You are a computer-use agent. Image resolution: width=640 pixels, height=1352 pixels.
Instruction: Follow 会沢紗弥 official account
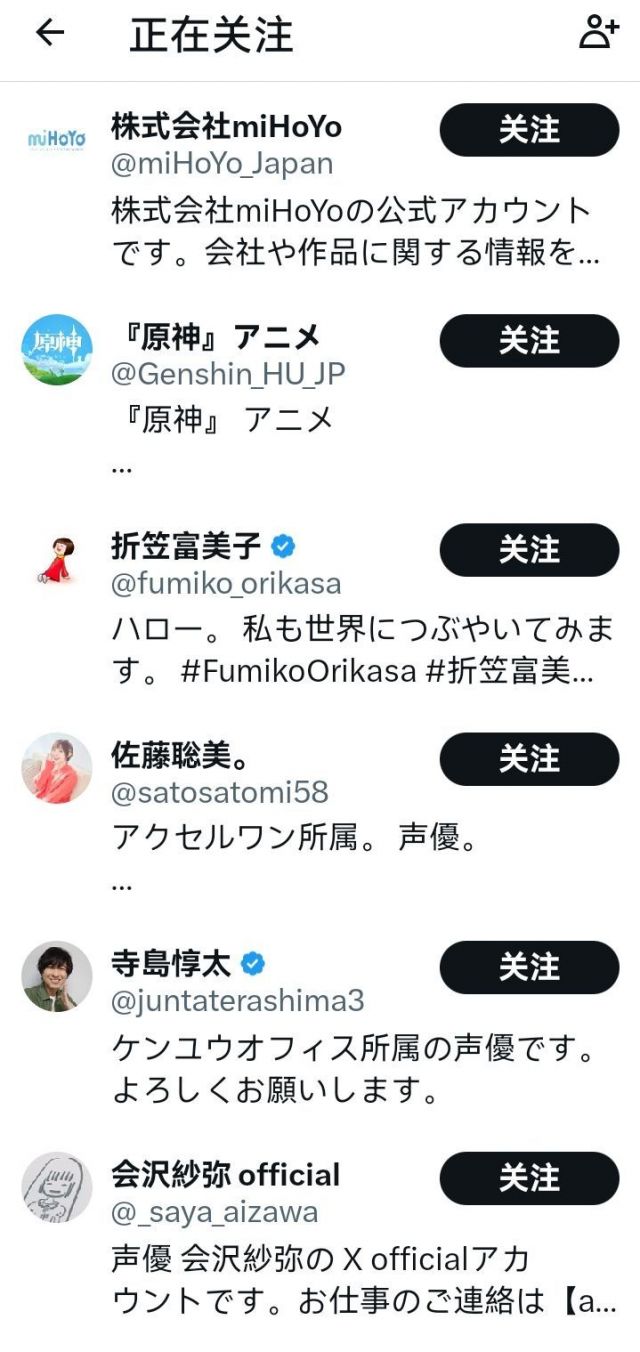tap(529, 1177)
